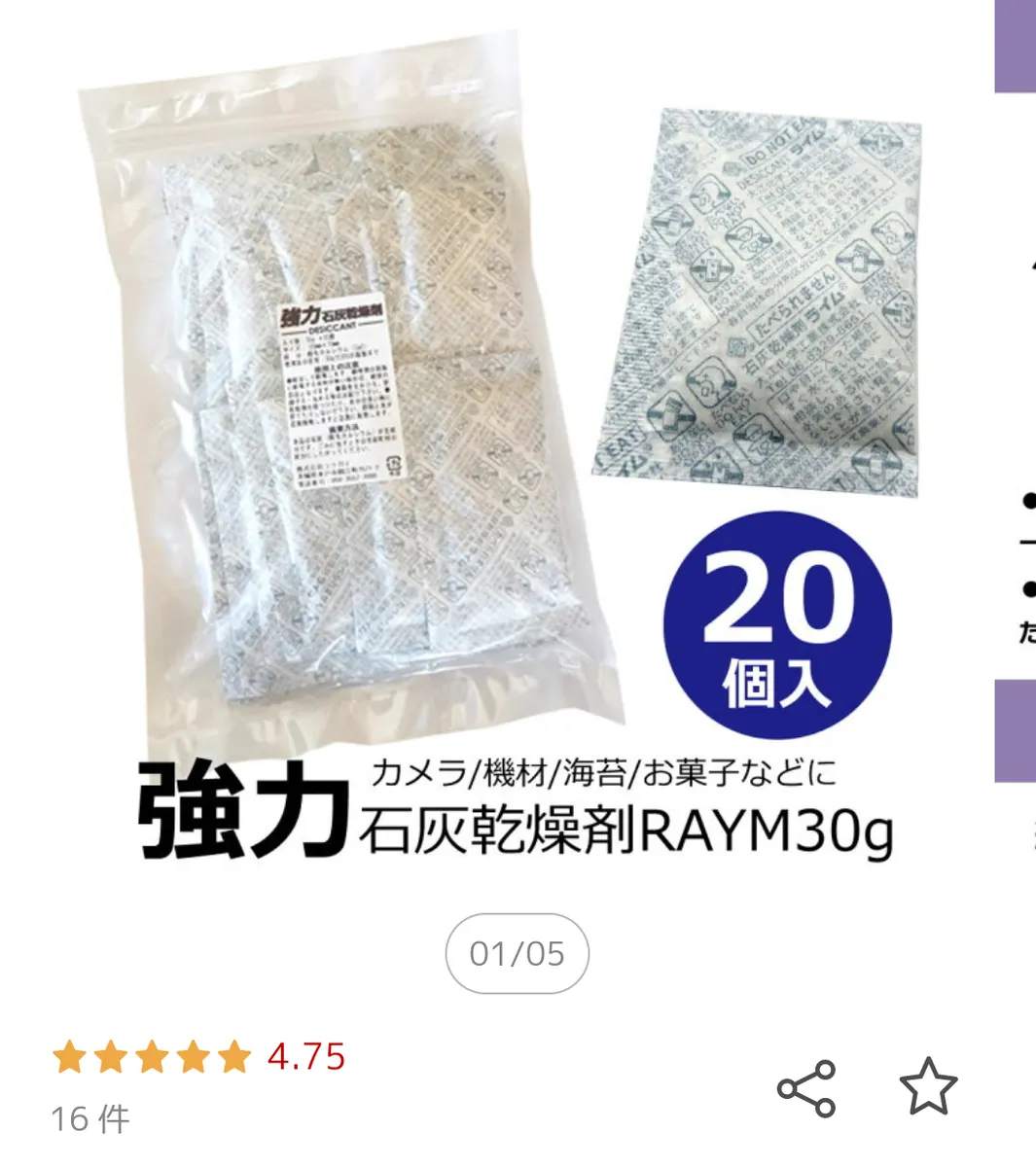Image resolution: width=1036 pixels, height=1167 pixels.
Task: Add product to favorites with star icon
Action: (x=928, y=1086)
